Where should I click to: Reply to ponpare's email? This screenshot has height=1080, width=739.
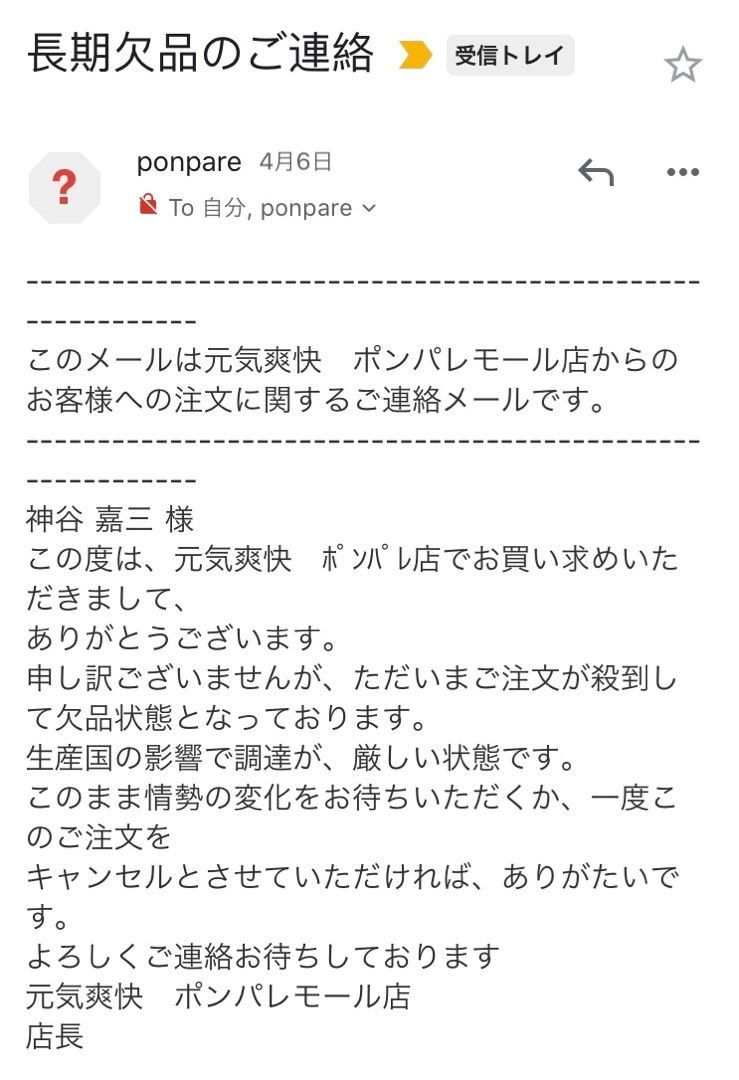(x=596, y=173)
